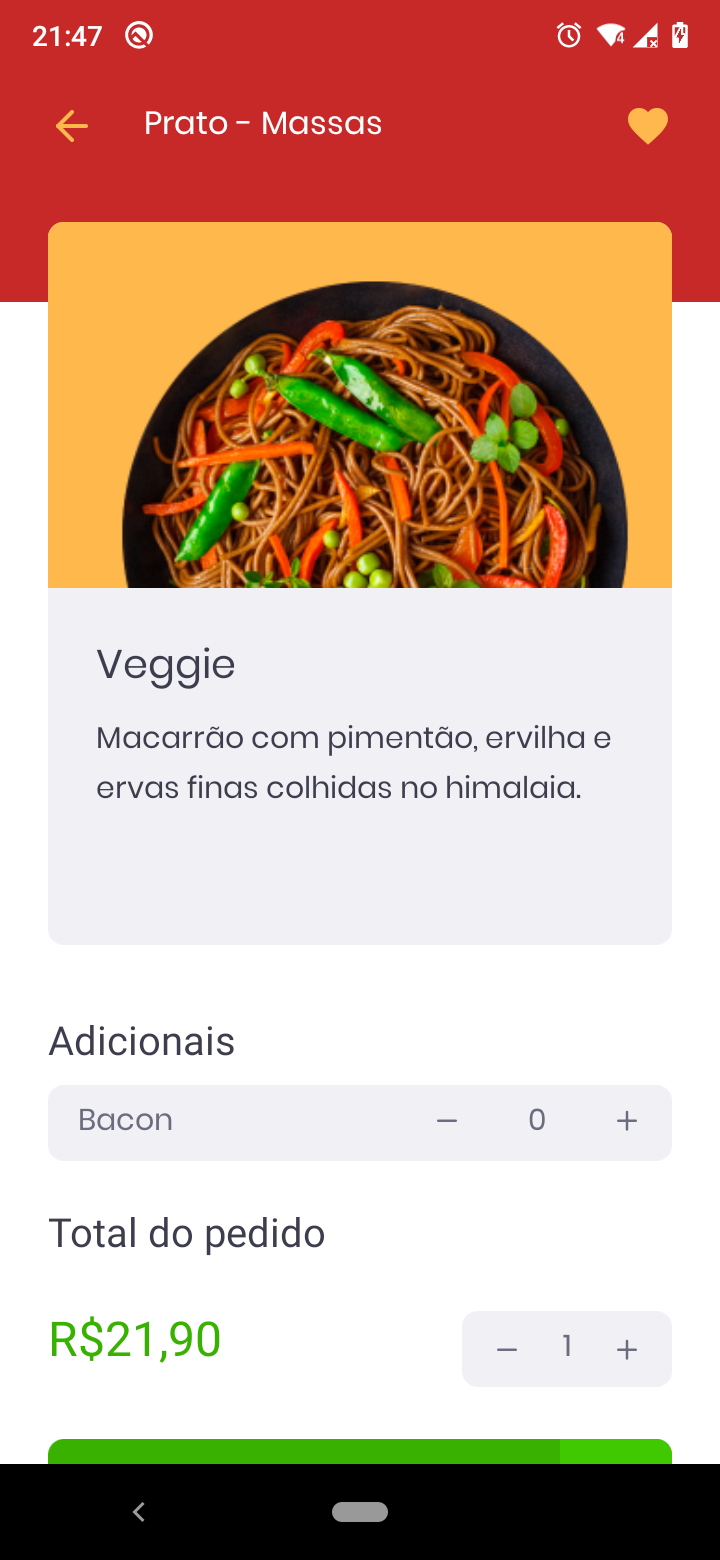Tap the plus icon next to Bacon
The image size is (720, 1560).
(x=626, y=1121)
